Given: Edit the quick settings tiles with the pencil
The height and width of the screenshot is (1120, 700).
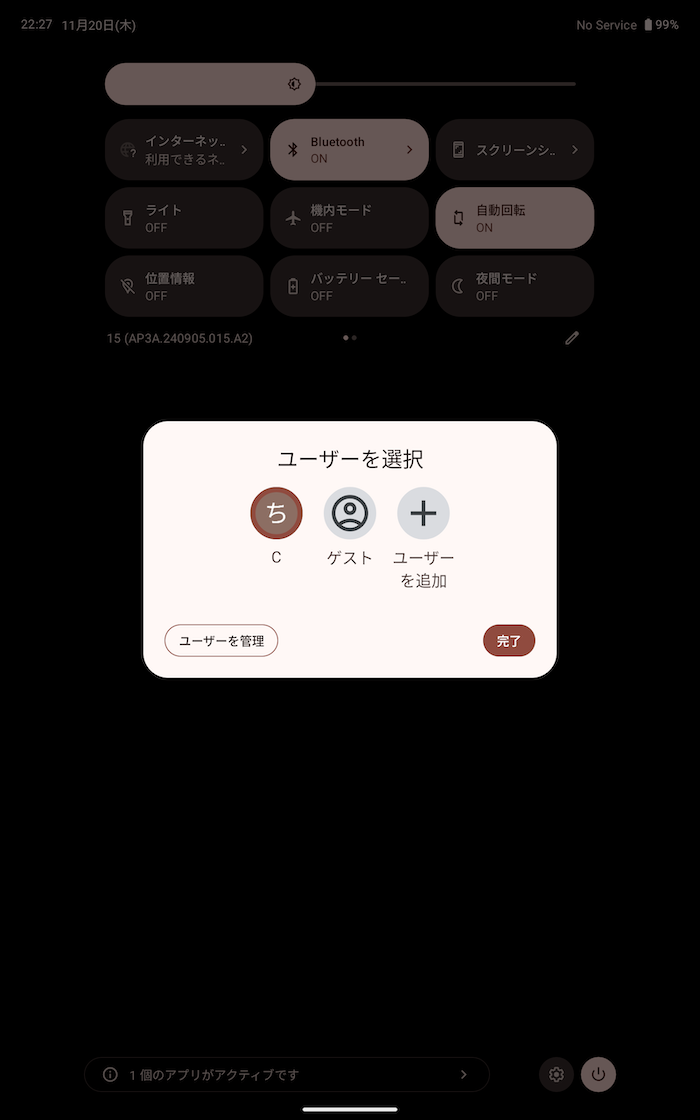Looking at the screenshot, I should tap(572, 338).
